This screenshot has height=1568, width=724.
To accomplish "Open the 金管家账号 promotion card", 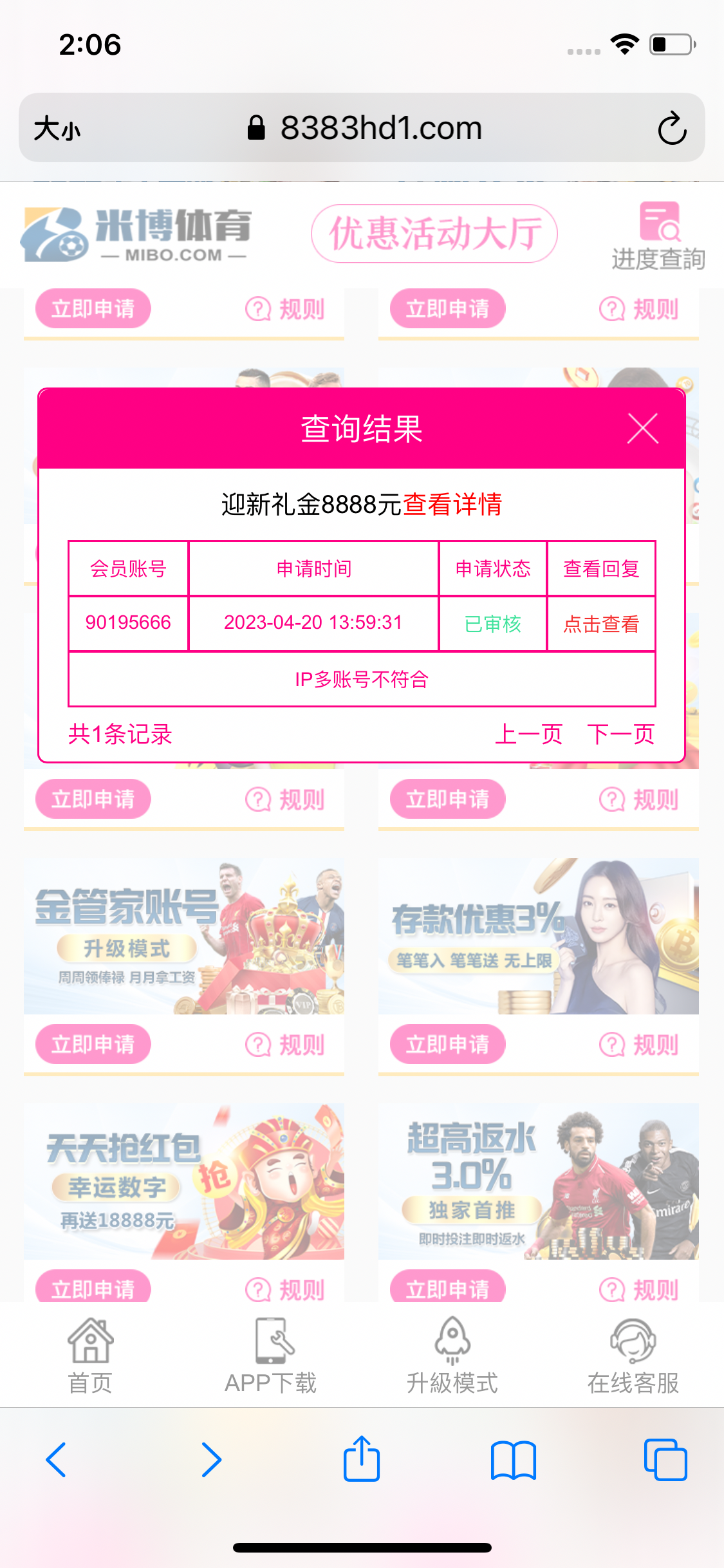I will click(184, 937).
